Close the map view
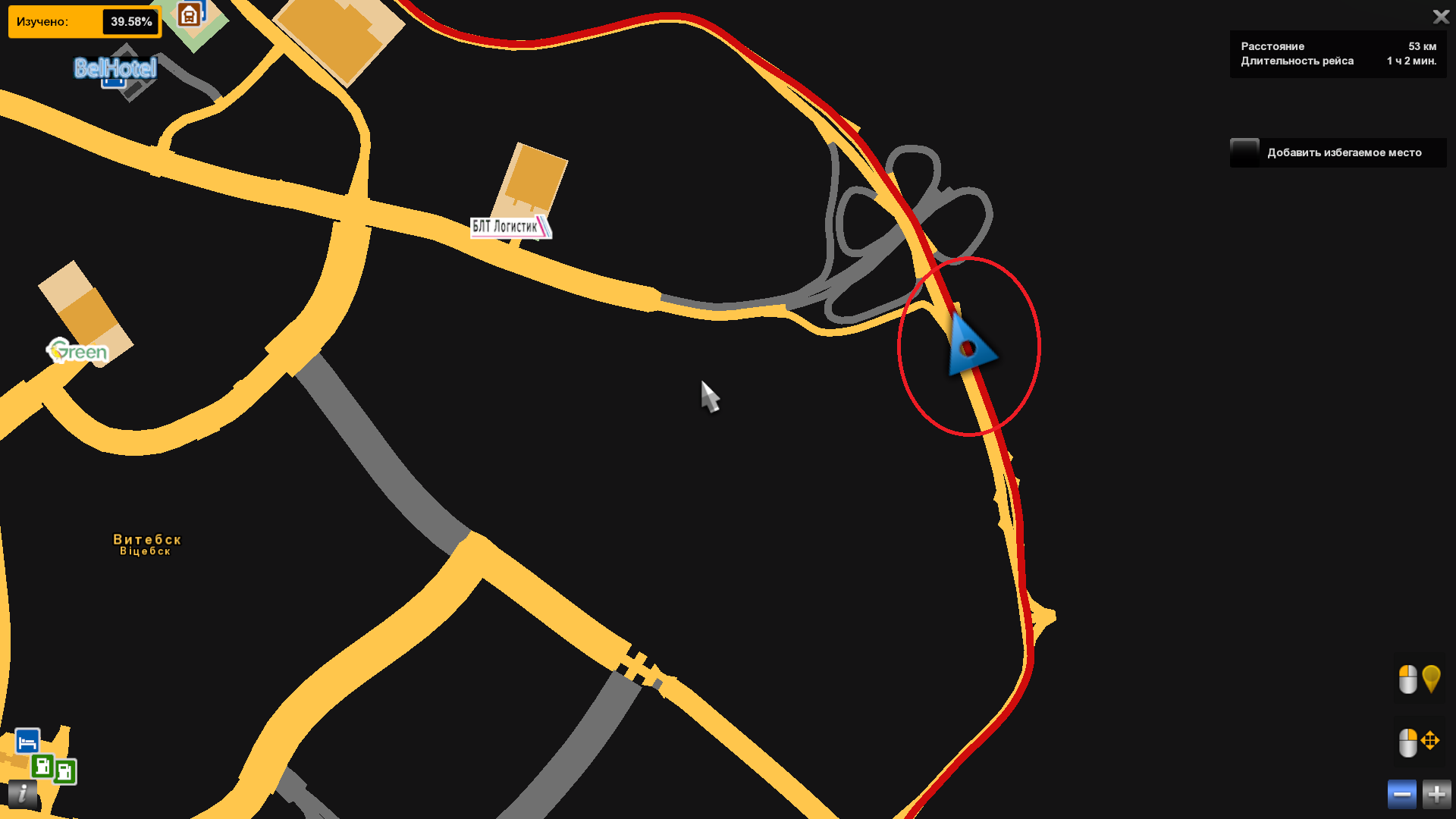This screenshot has height=819, width=1456. [1441, 16]
